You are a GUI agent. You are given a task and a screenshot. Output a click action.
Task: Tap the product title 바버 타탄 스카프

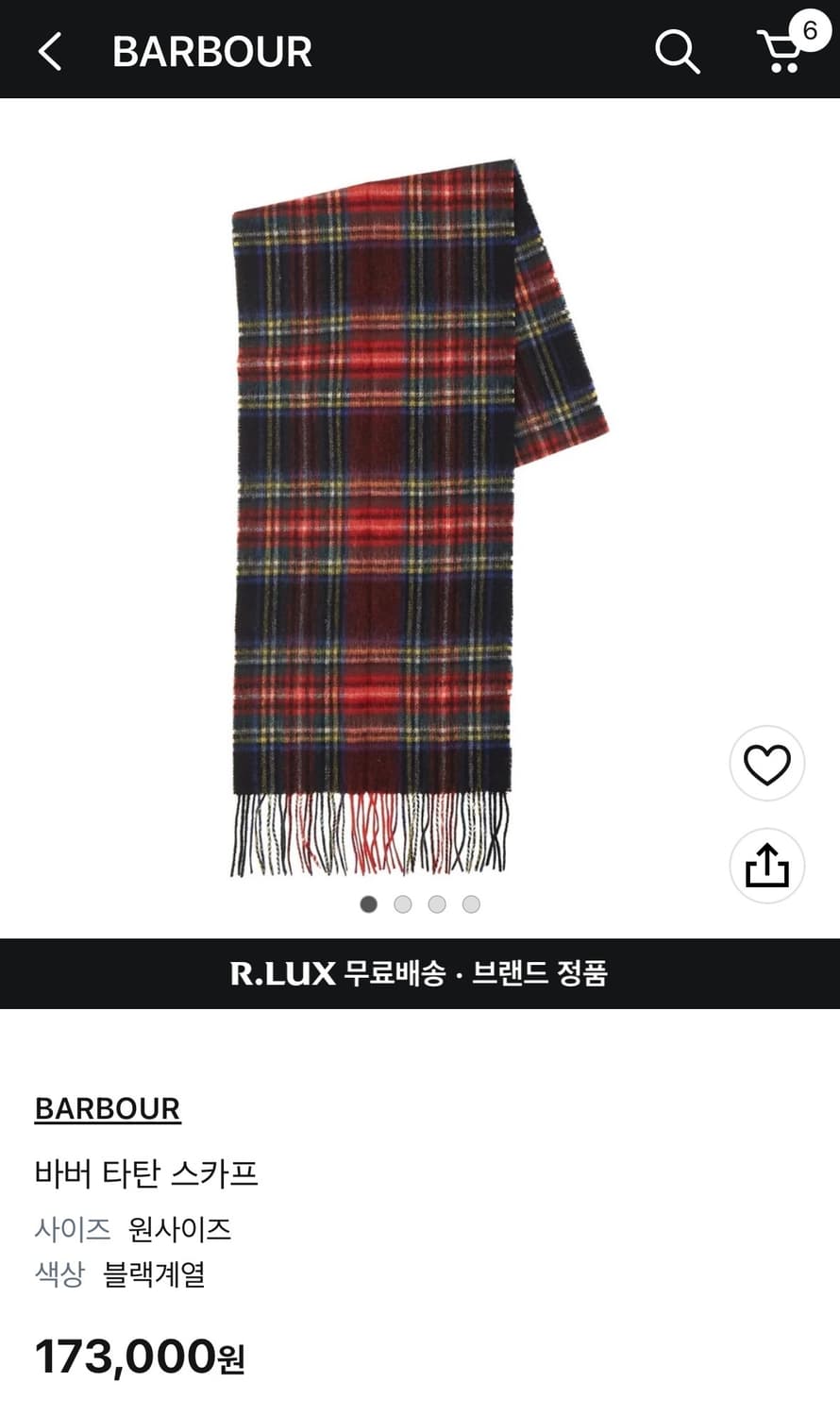tap(149, 1175)
